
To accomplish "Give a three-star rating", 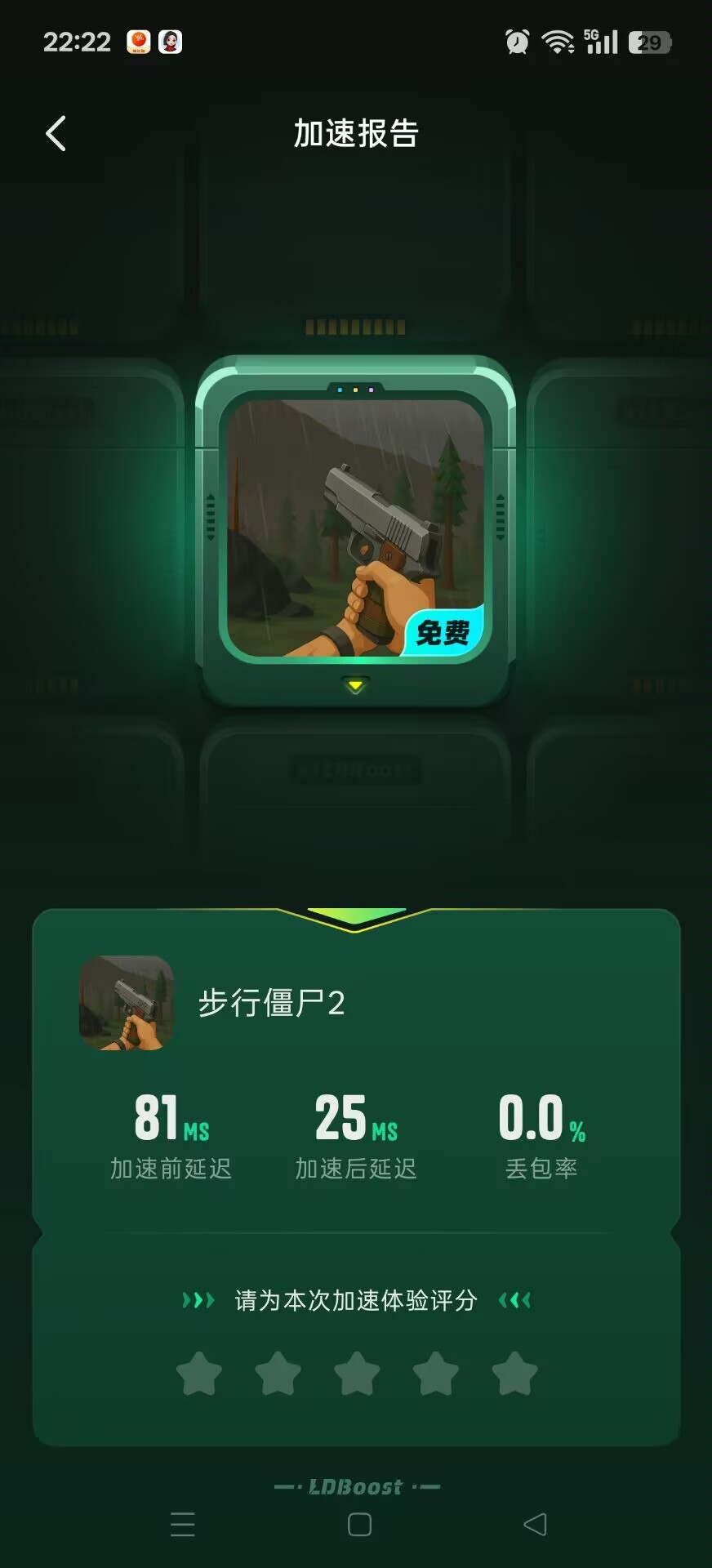I will pyautogui.click(x=357, y=1374).
